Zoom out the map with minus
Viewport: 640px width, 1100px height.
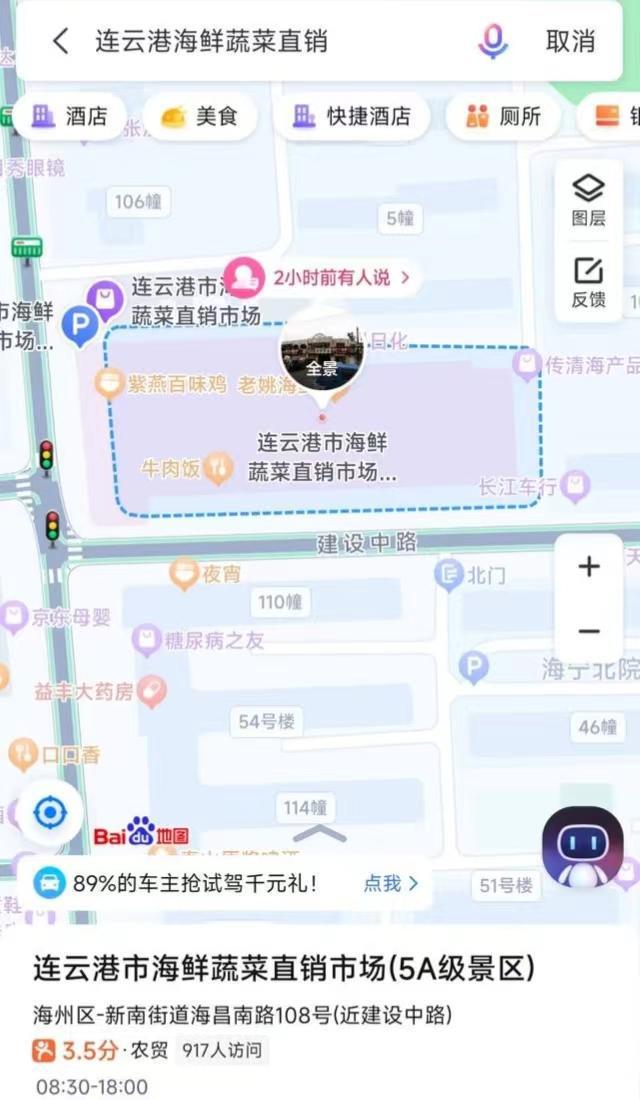point(589,631)
